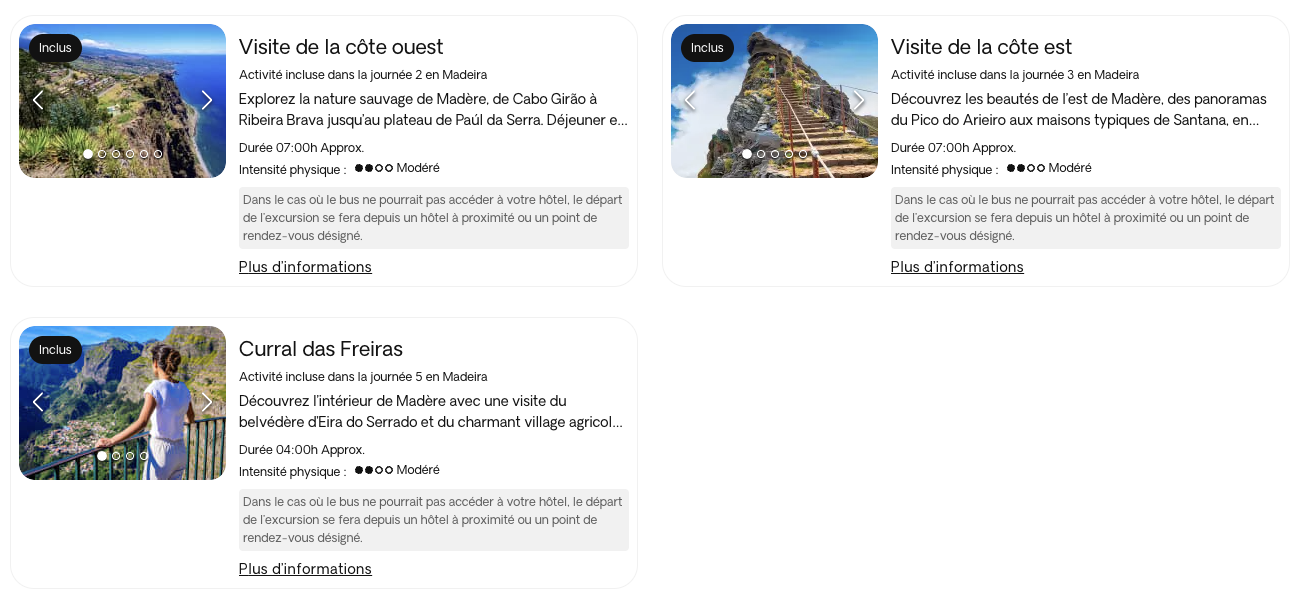
Task: Open Plus d'informations for Visite de la côte ouest
Action: click(x=305, y=267)
